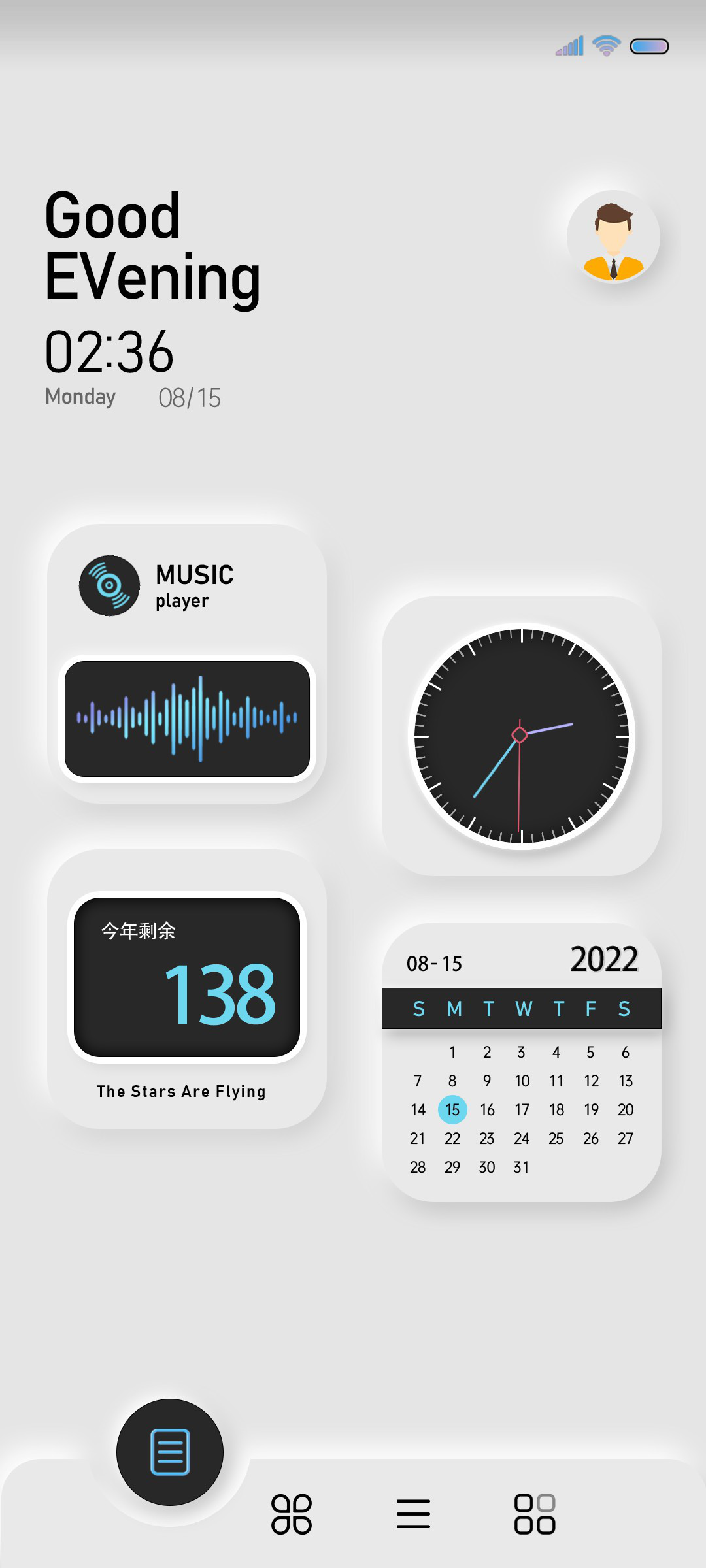Tap the notes icon in the dock

tap(170, 1452)
